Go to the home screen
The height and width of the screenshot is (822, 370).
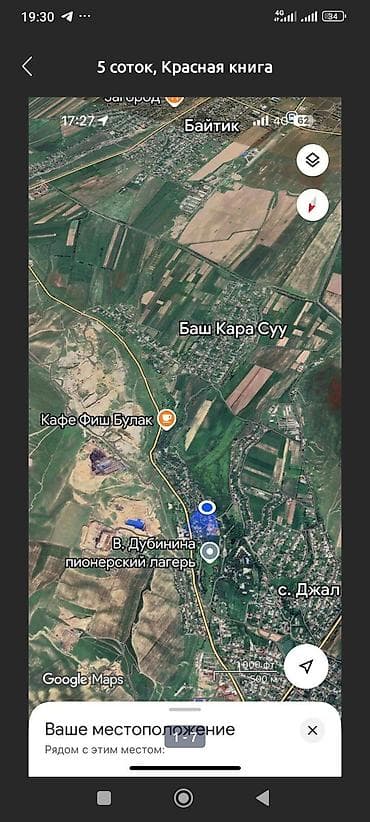tap(183, 798)
